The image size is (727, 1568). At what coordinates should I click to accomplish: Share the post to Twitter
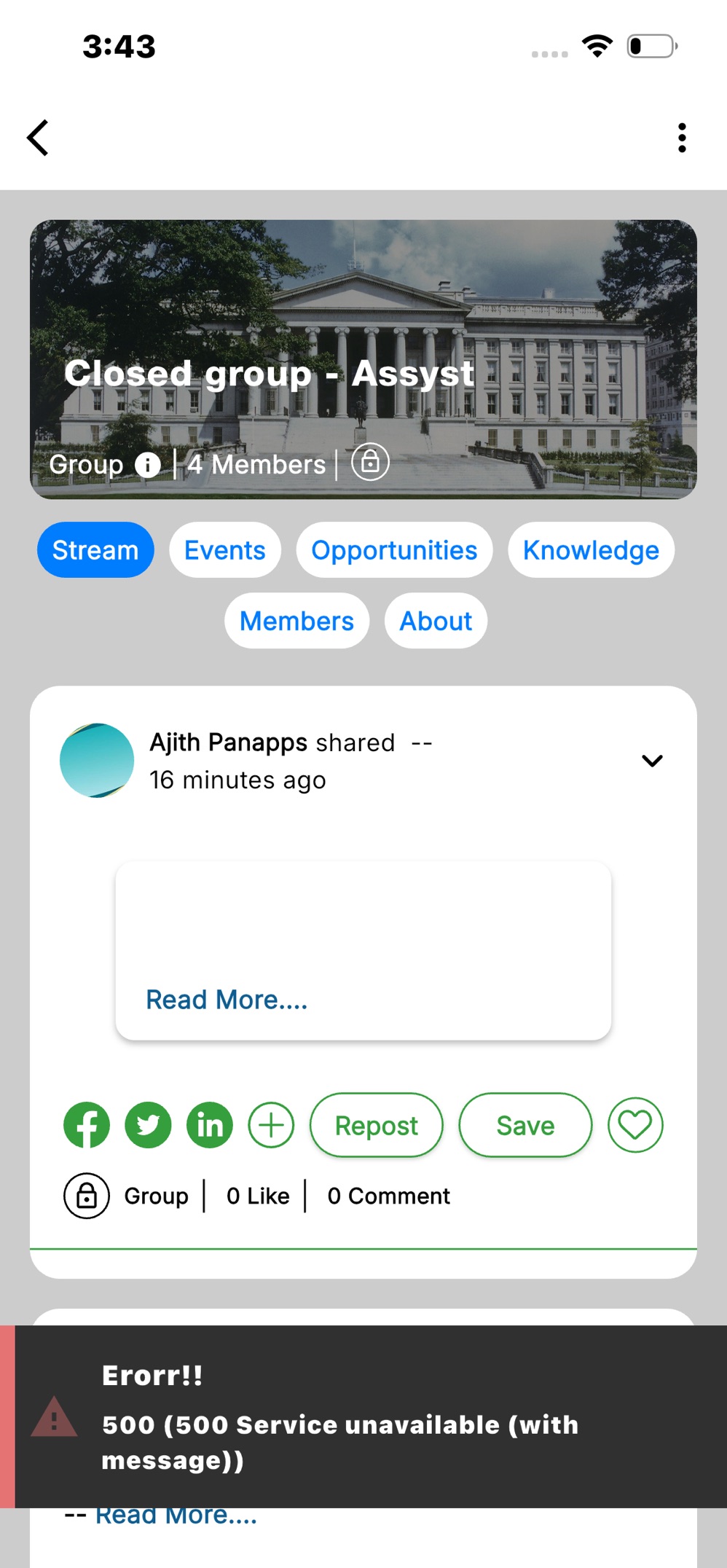click(148, 1125)
